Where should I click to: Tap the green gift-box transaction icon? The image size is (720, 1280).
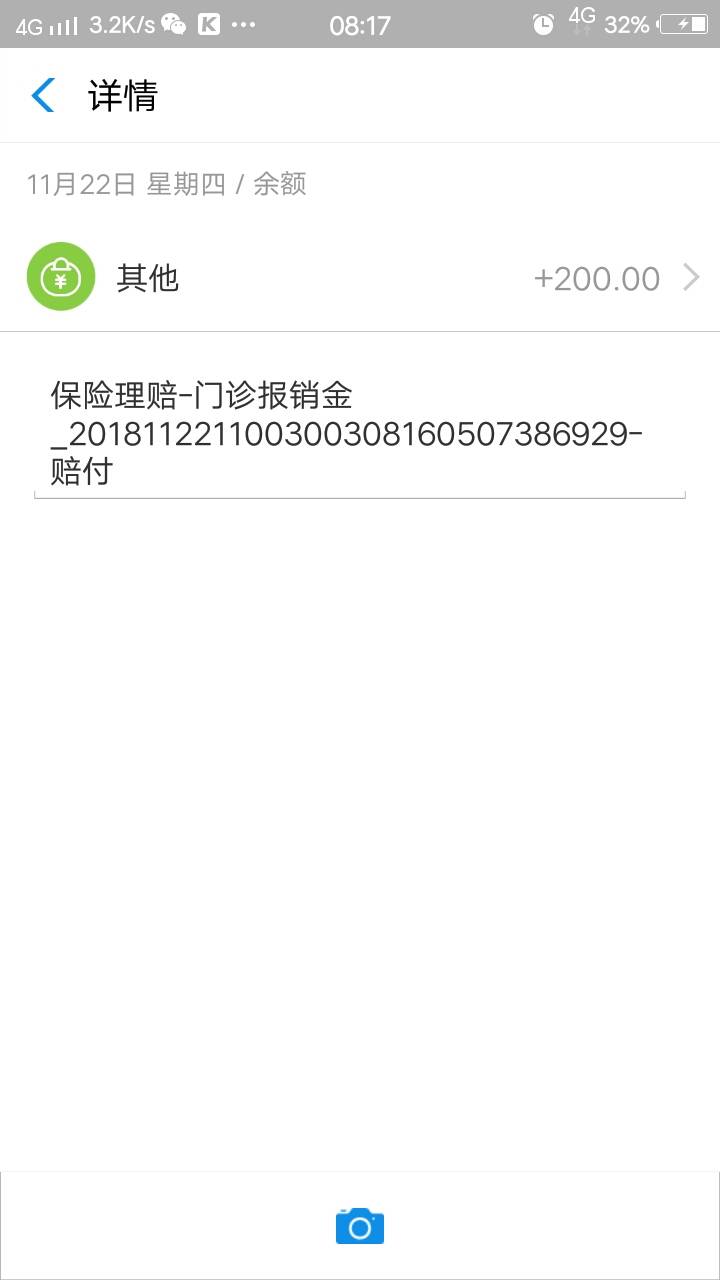pyautogui.click(x=60, y=277)
